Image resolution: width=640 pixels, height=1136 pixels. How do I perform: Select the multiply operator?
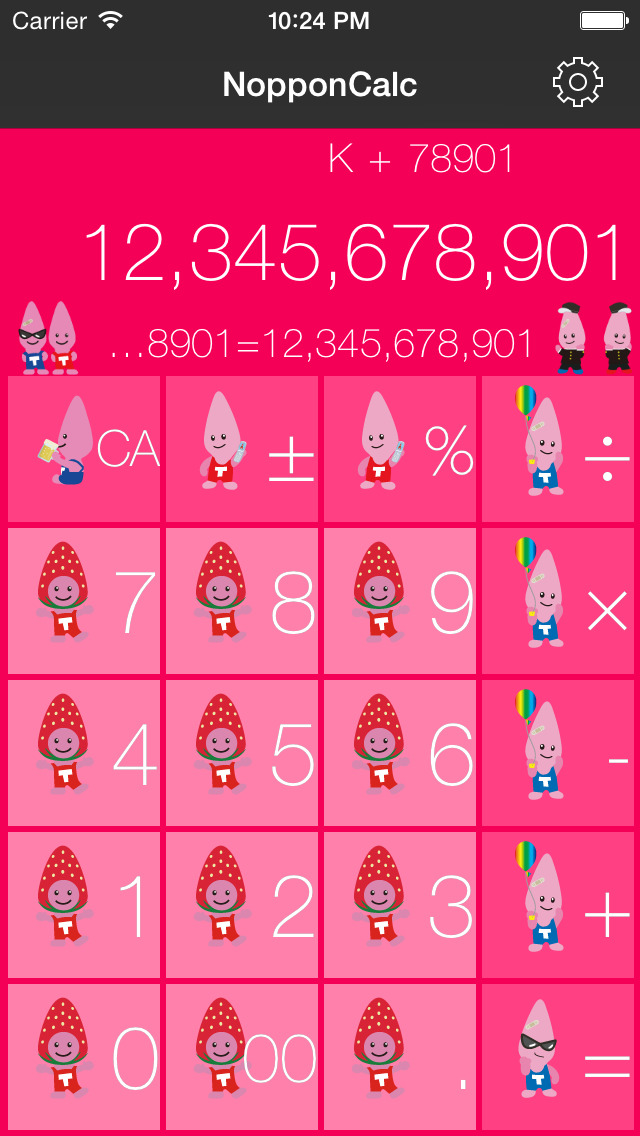(x=558, y=601)
